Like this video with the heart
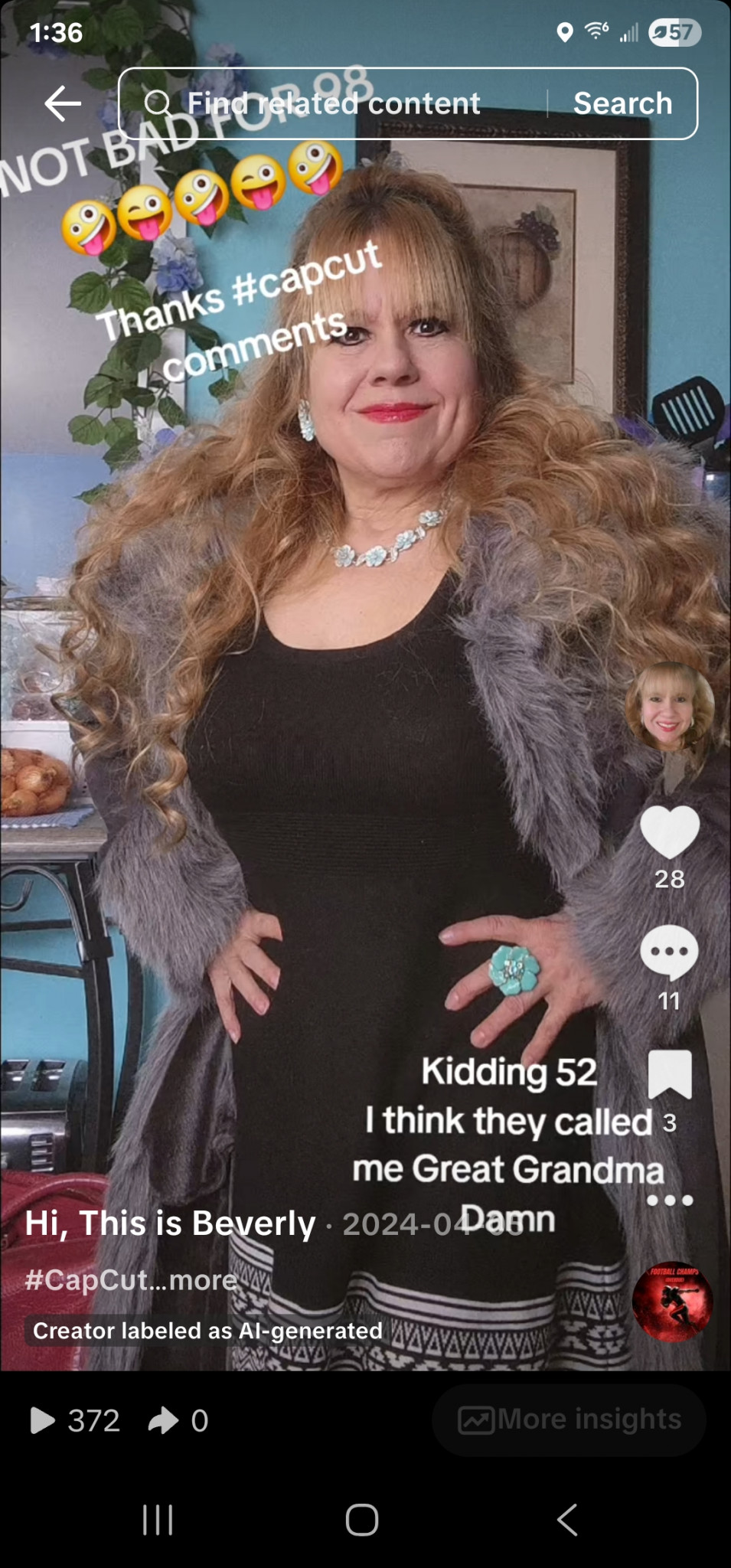The height and width of the screenshot is (1568, 731). (670, 832)
